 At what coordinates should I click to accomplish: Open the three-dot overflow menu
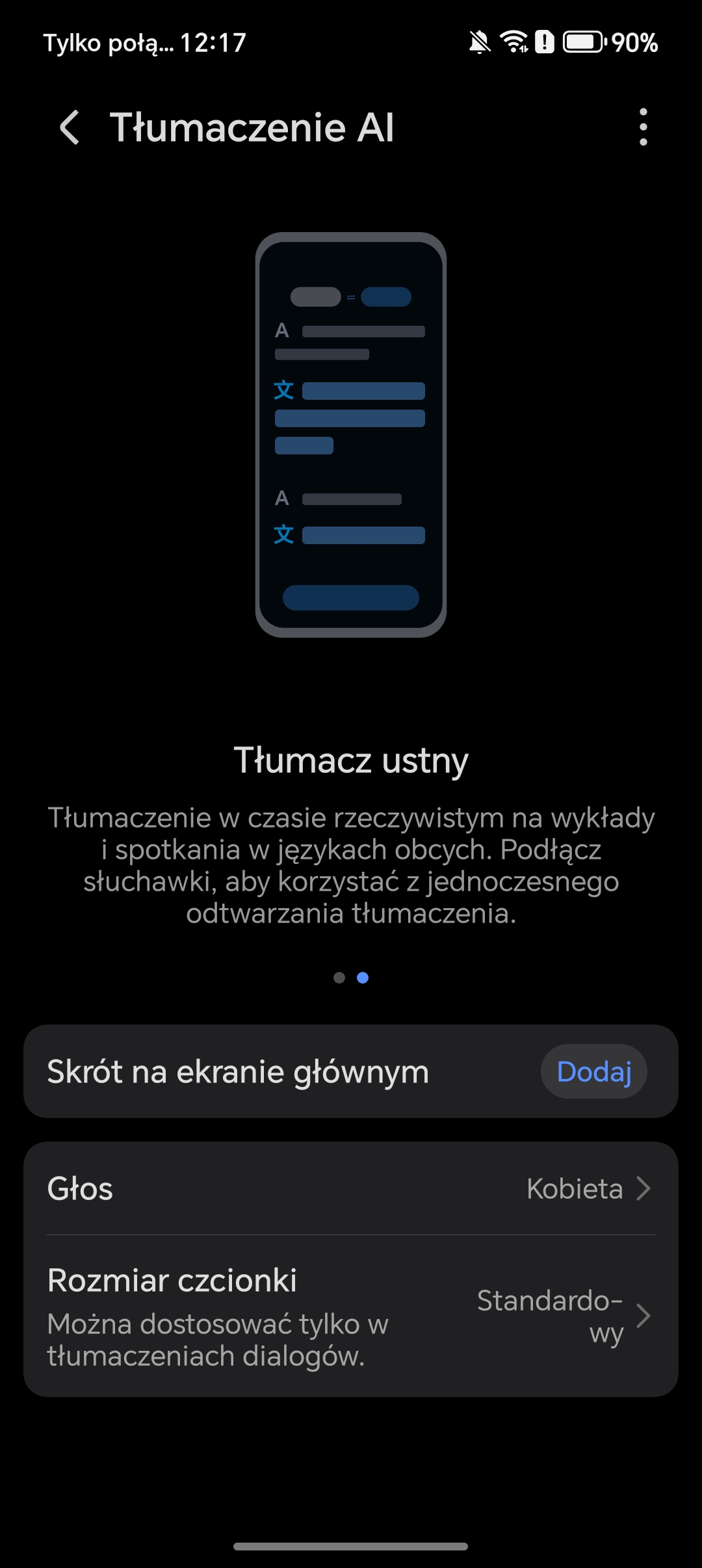coord(643,127)
